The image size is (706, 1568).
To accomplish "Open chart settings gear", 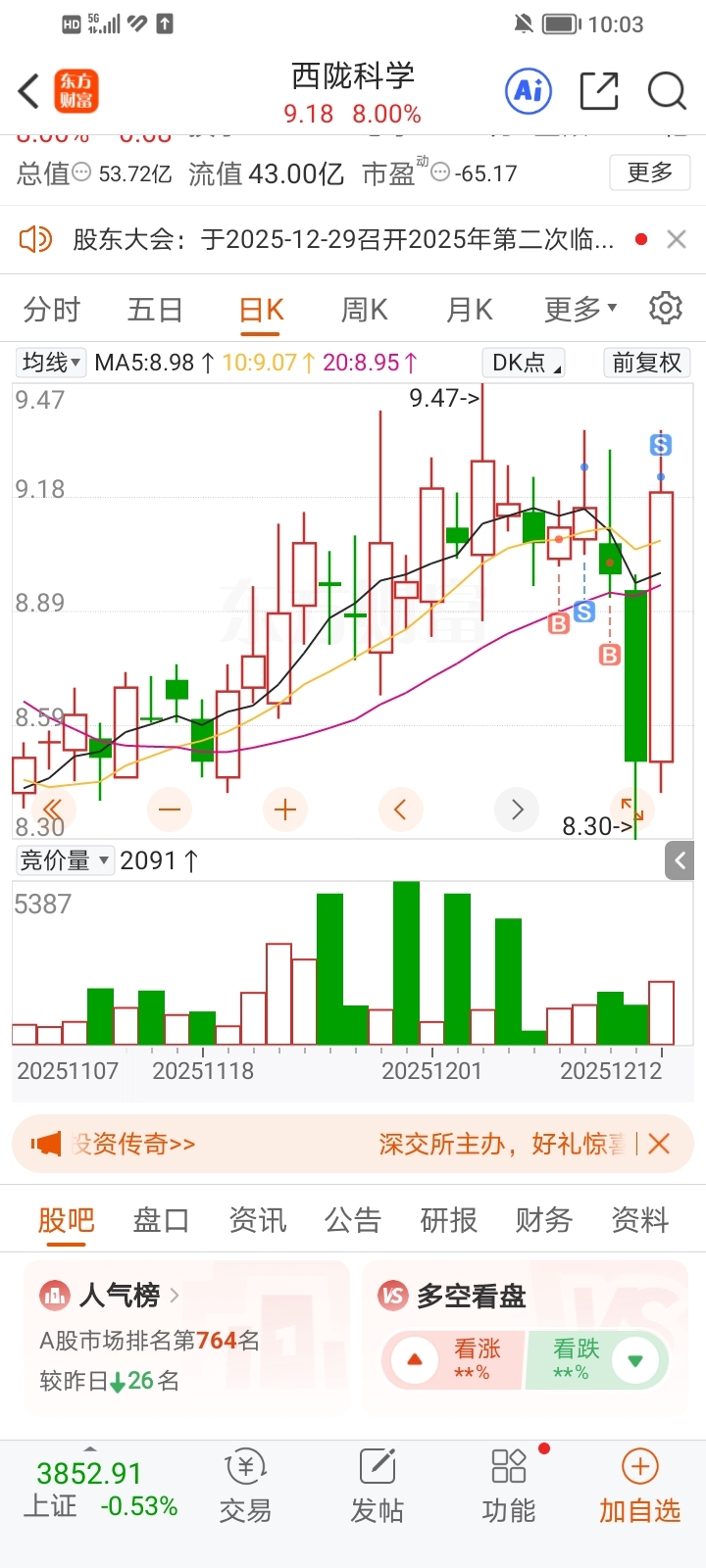I will click(666, 308).
